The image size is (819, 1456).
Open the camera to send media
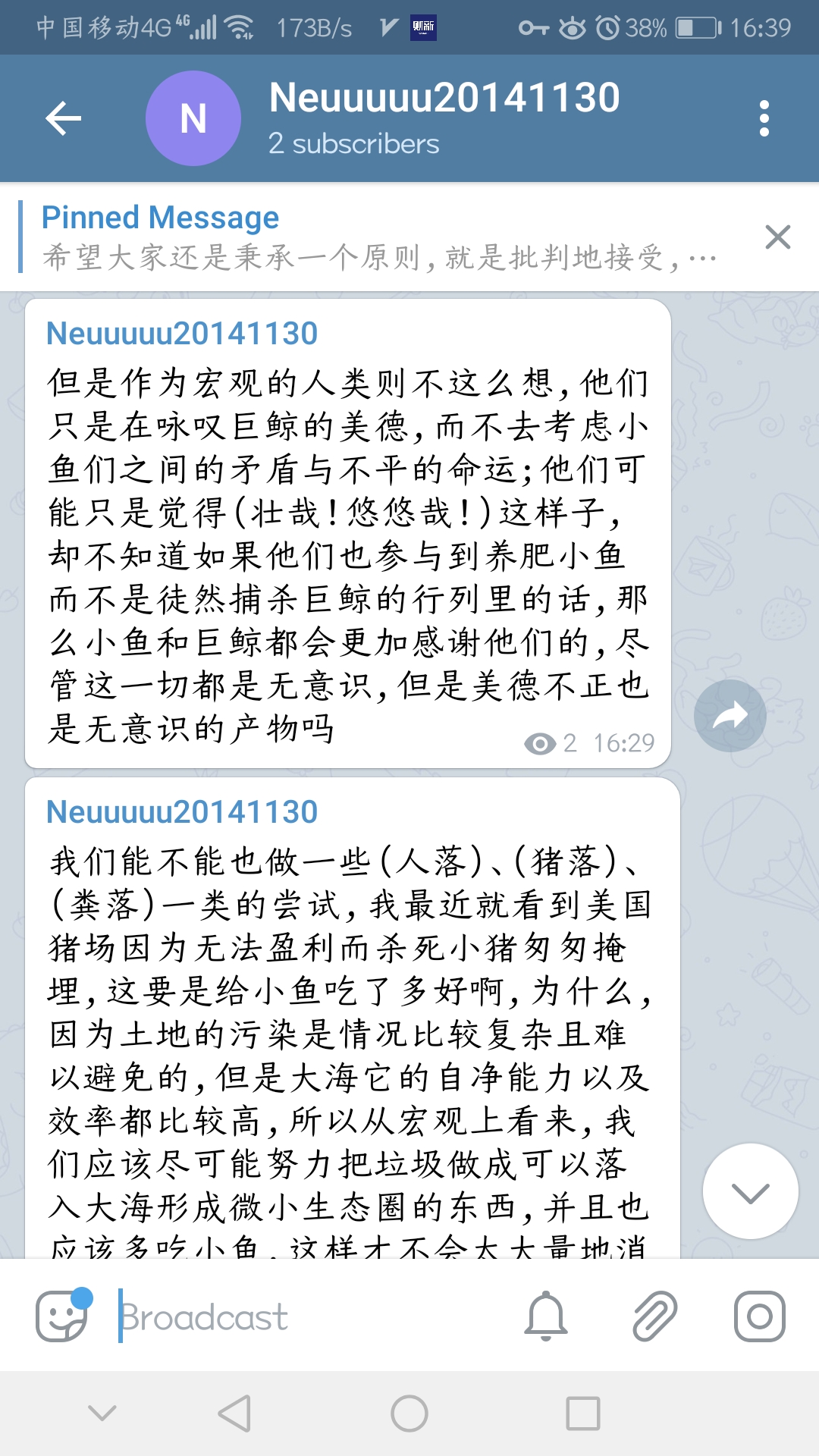point(759,1316)
